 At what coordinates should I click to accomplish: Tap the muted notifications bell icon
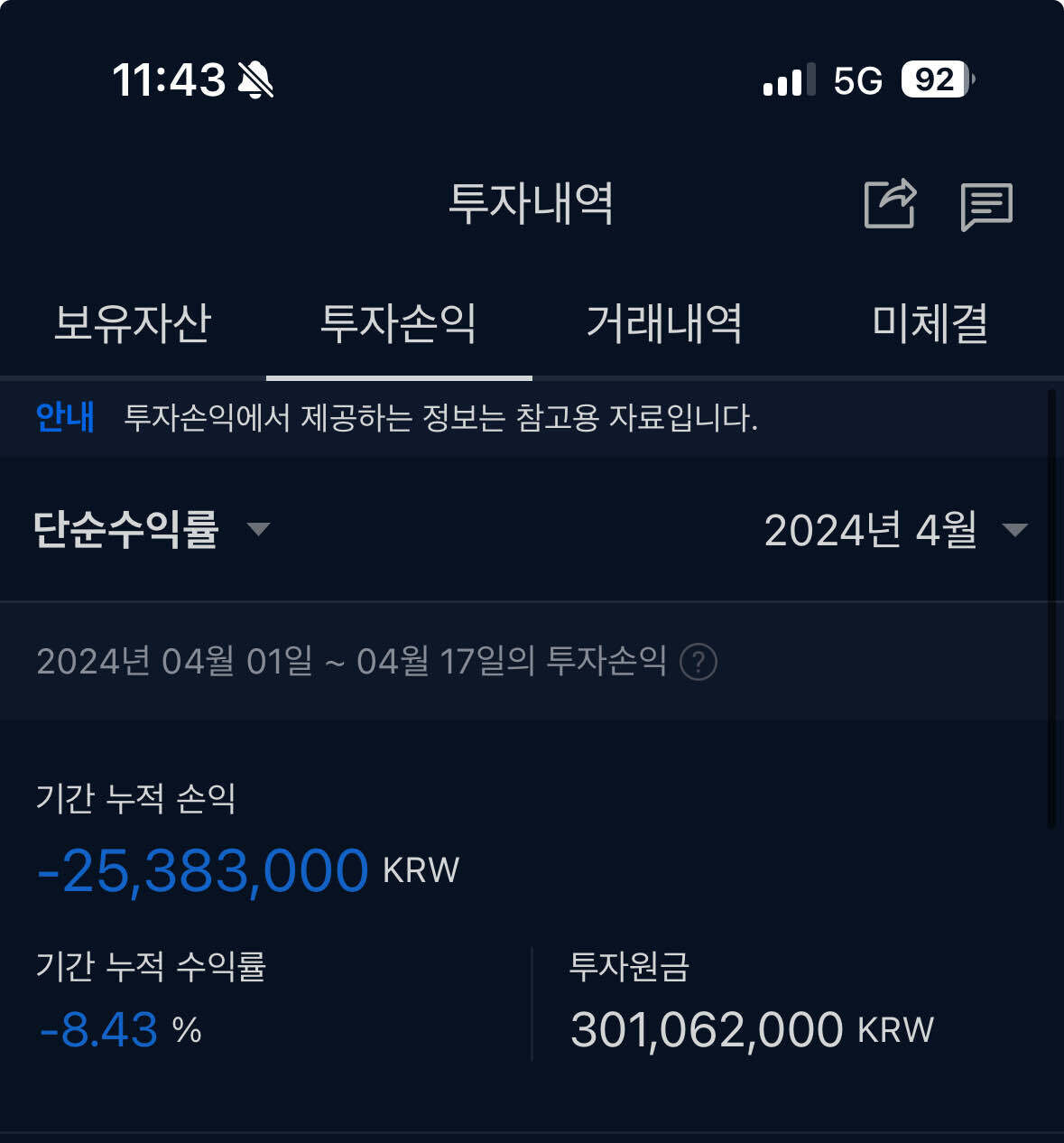255,79
